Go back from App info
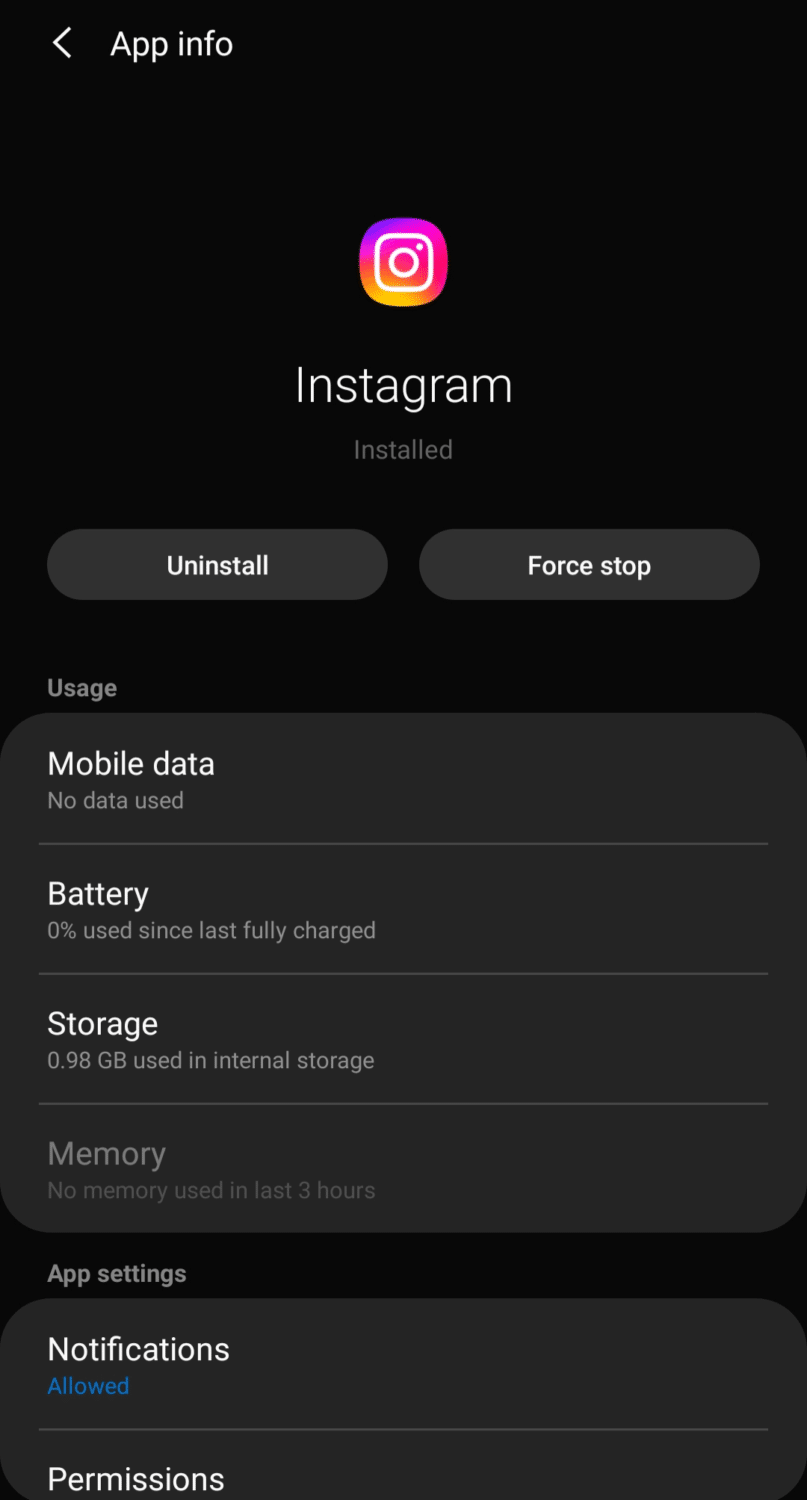Screen dimensions: 807x1500 (x=62, y=44)
